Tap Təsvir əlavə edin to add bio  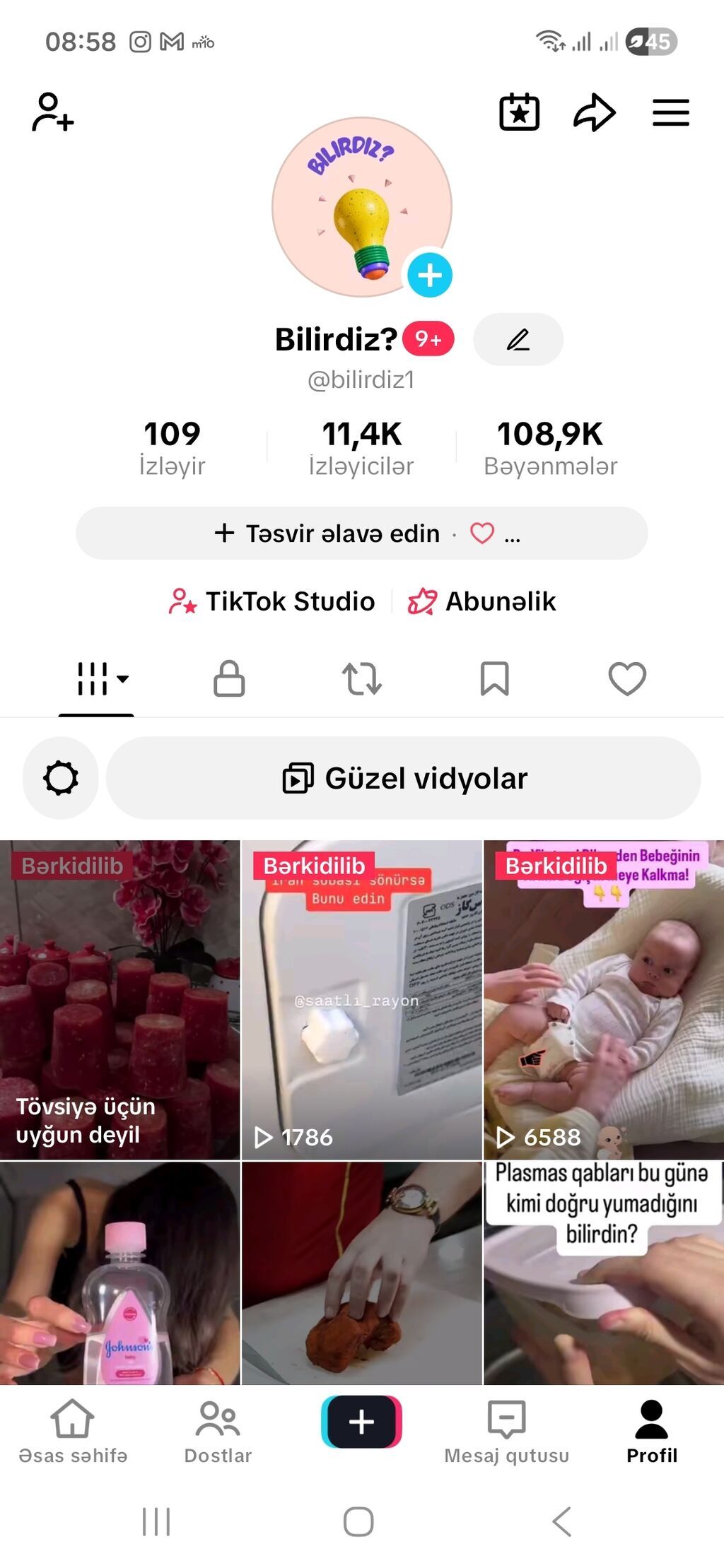(329, 534)
